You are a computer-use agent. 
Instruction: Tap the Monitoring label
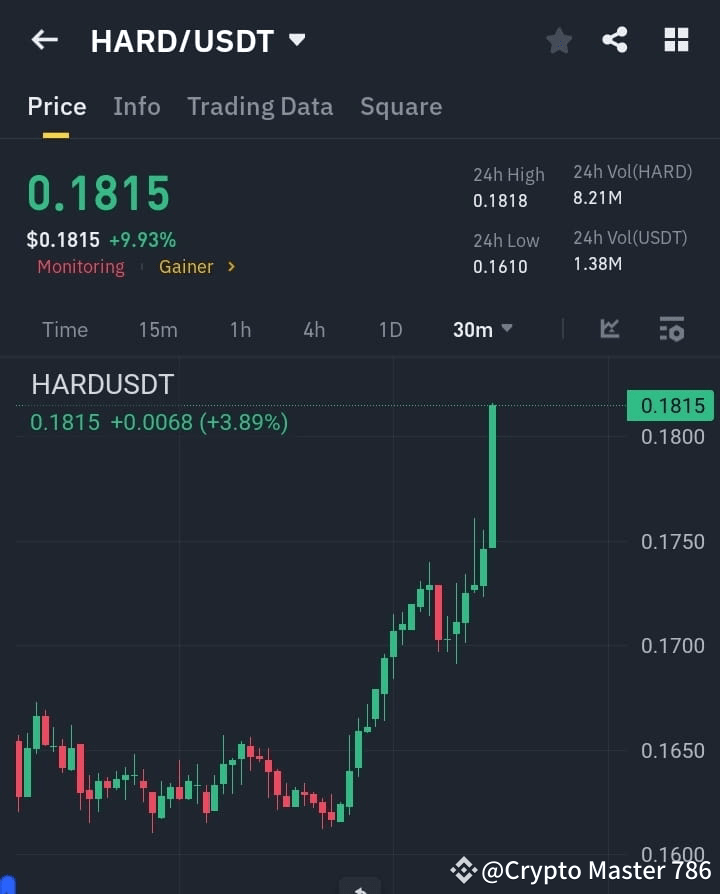(80, 266)
